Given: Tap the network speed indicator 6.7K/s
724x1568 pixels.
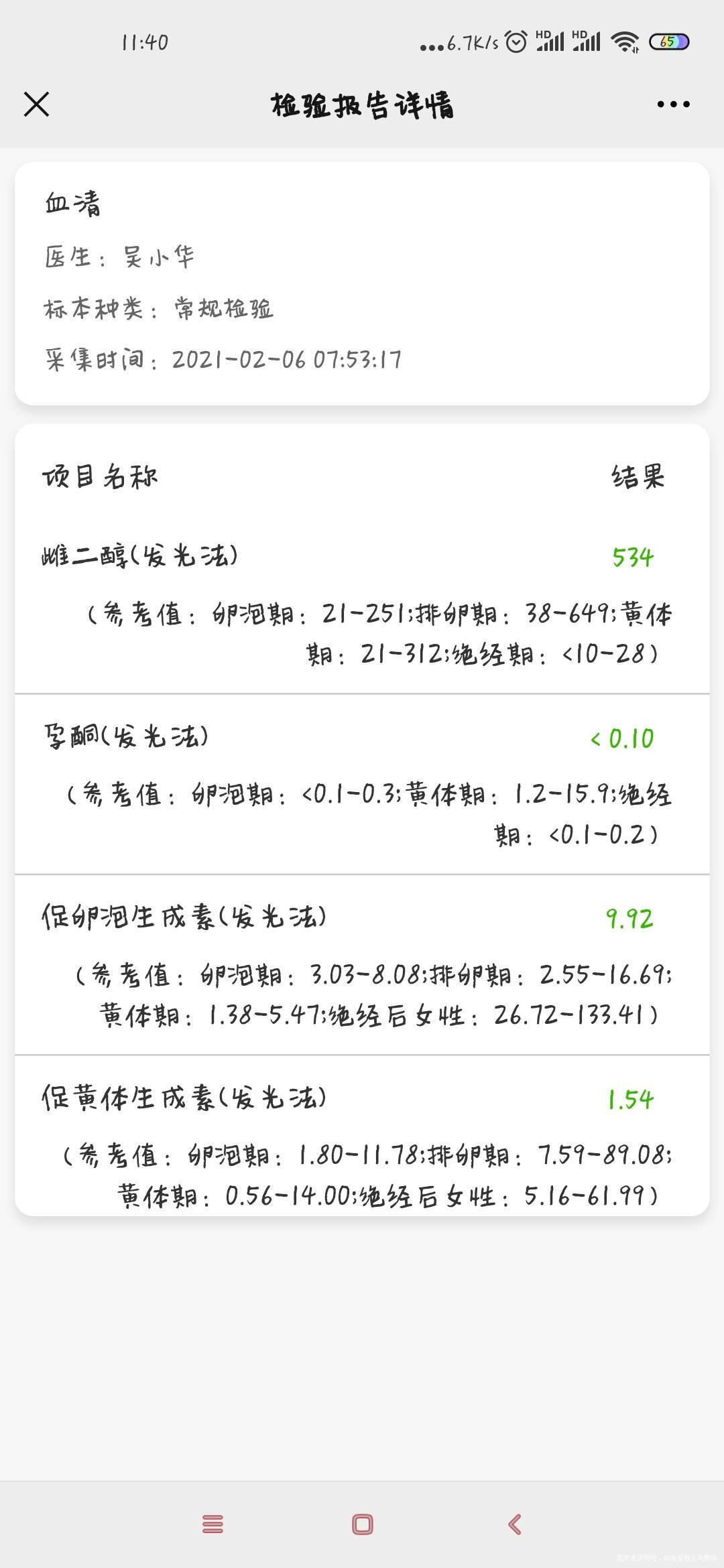Looking at the screenshot, I should (468, 42).
